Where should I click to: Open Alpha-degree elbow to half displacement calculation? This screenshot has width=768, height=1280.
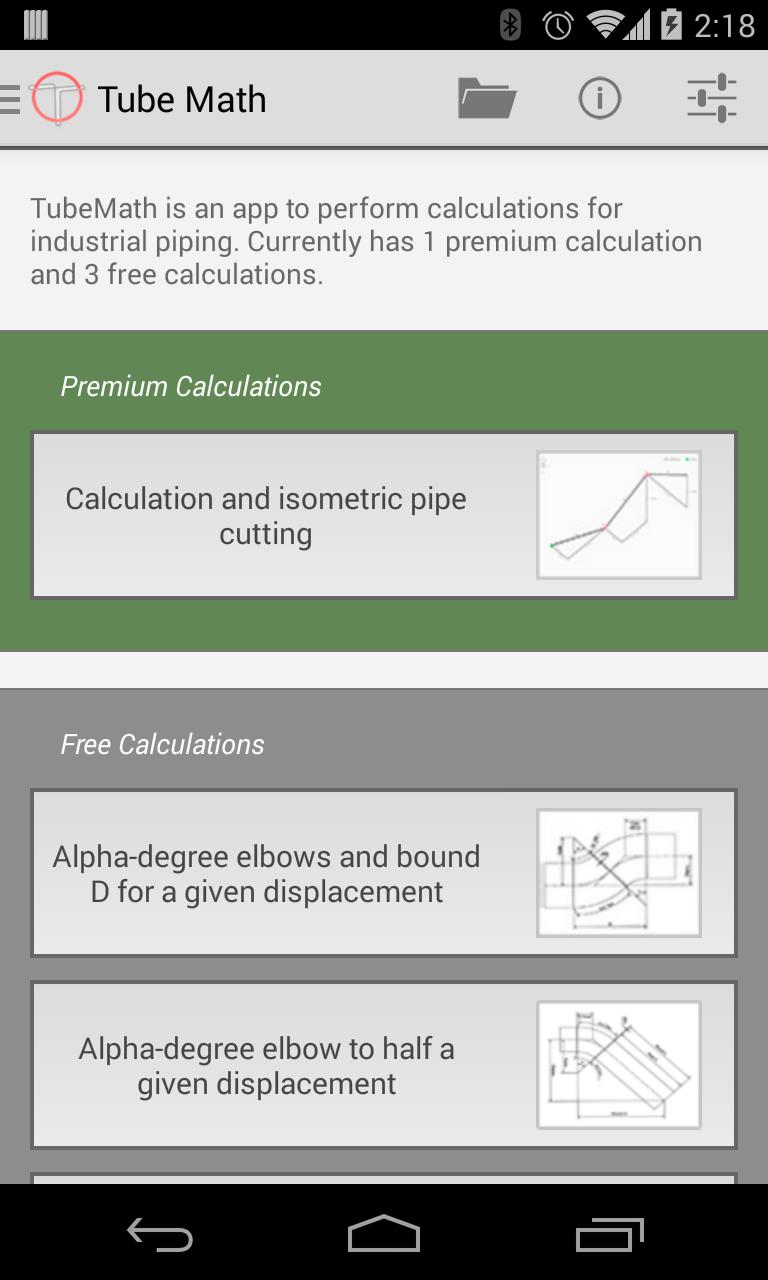(x=265, y=1063)
